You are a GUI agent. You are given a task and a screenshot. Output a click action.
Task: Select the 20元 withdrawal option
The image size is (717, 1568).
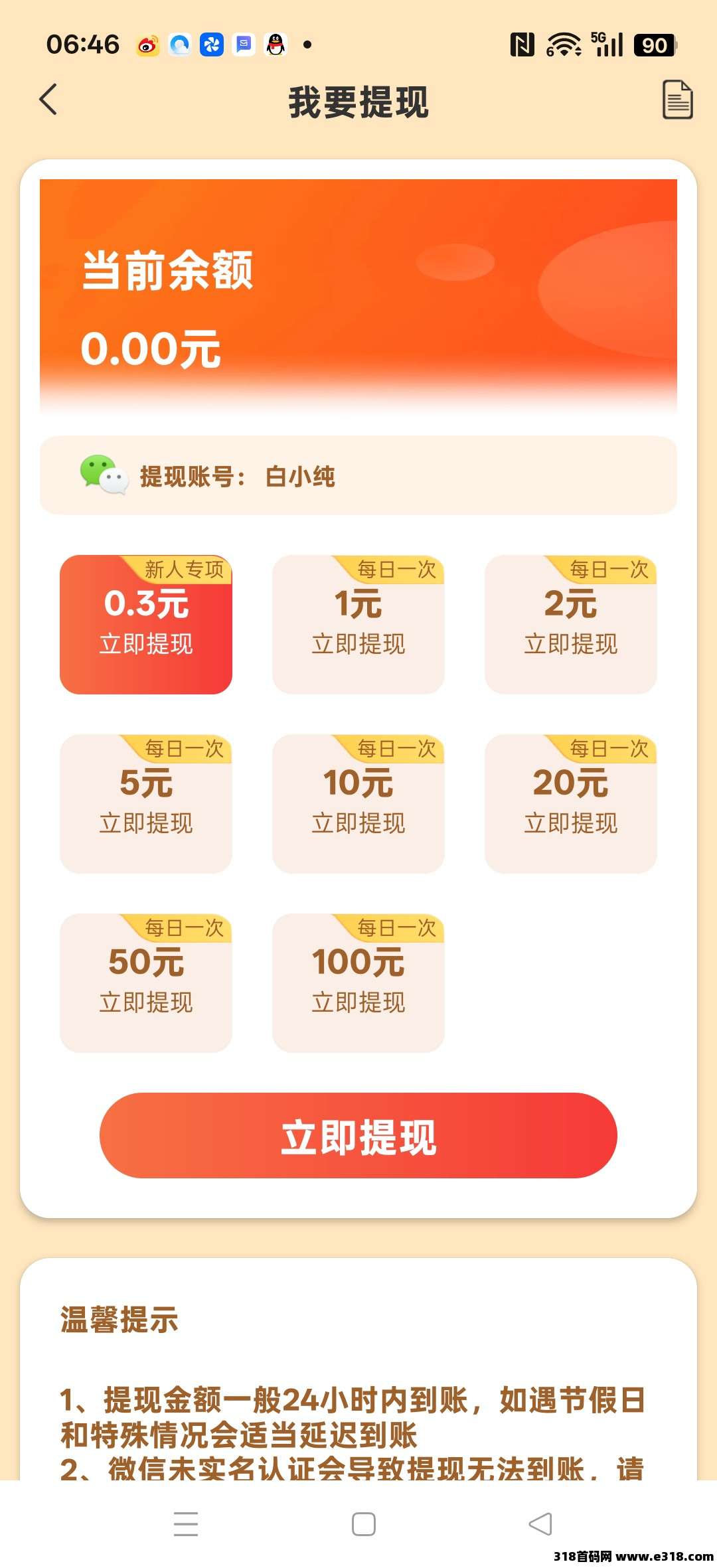pos(571,804)
